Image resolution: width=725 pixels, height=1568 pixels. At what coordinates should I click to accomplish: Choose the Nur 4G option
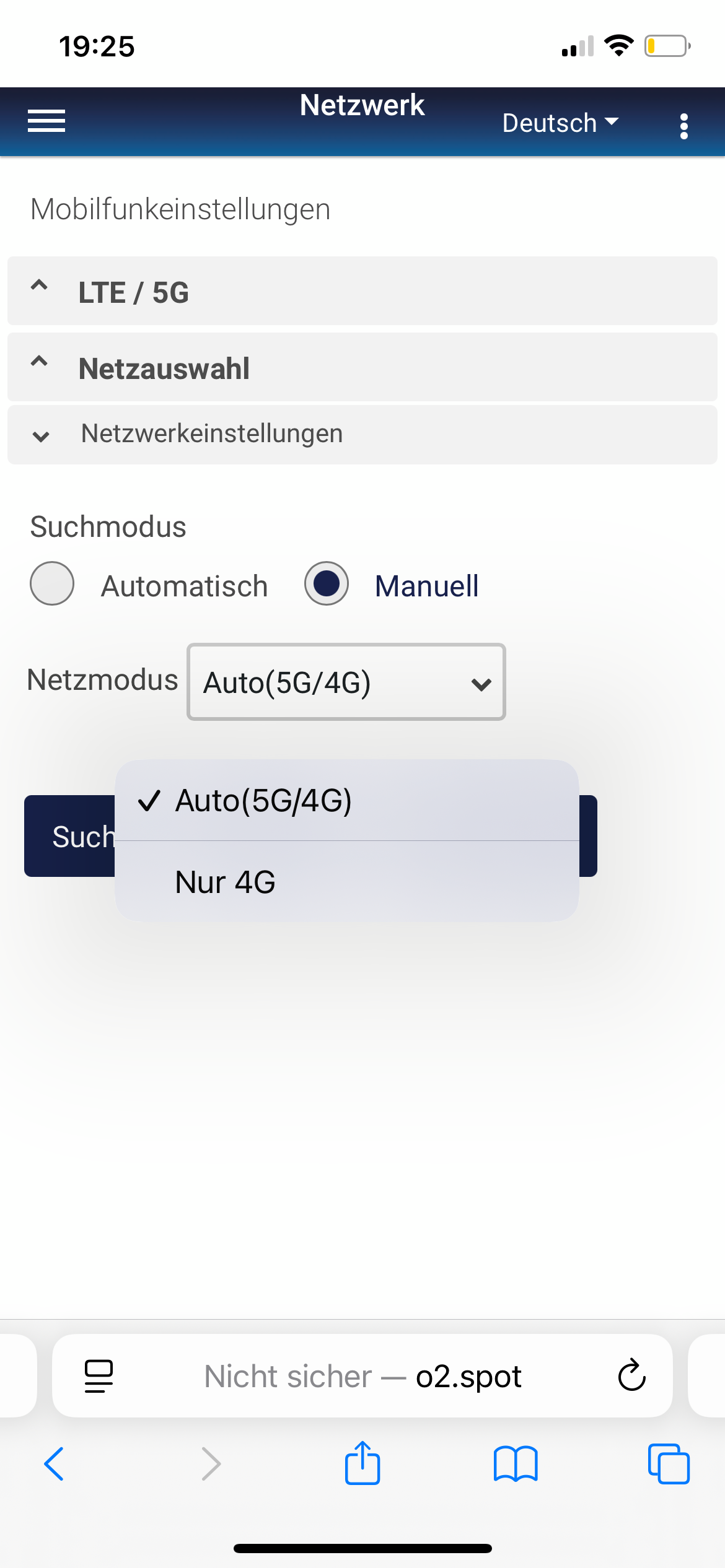coord(347,882)
